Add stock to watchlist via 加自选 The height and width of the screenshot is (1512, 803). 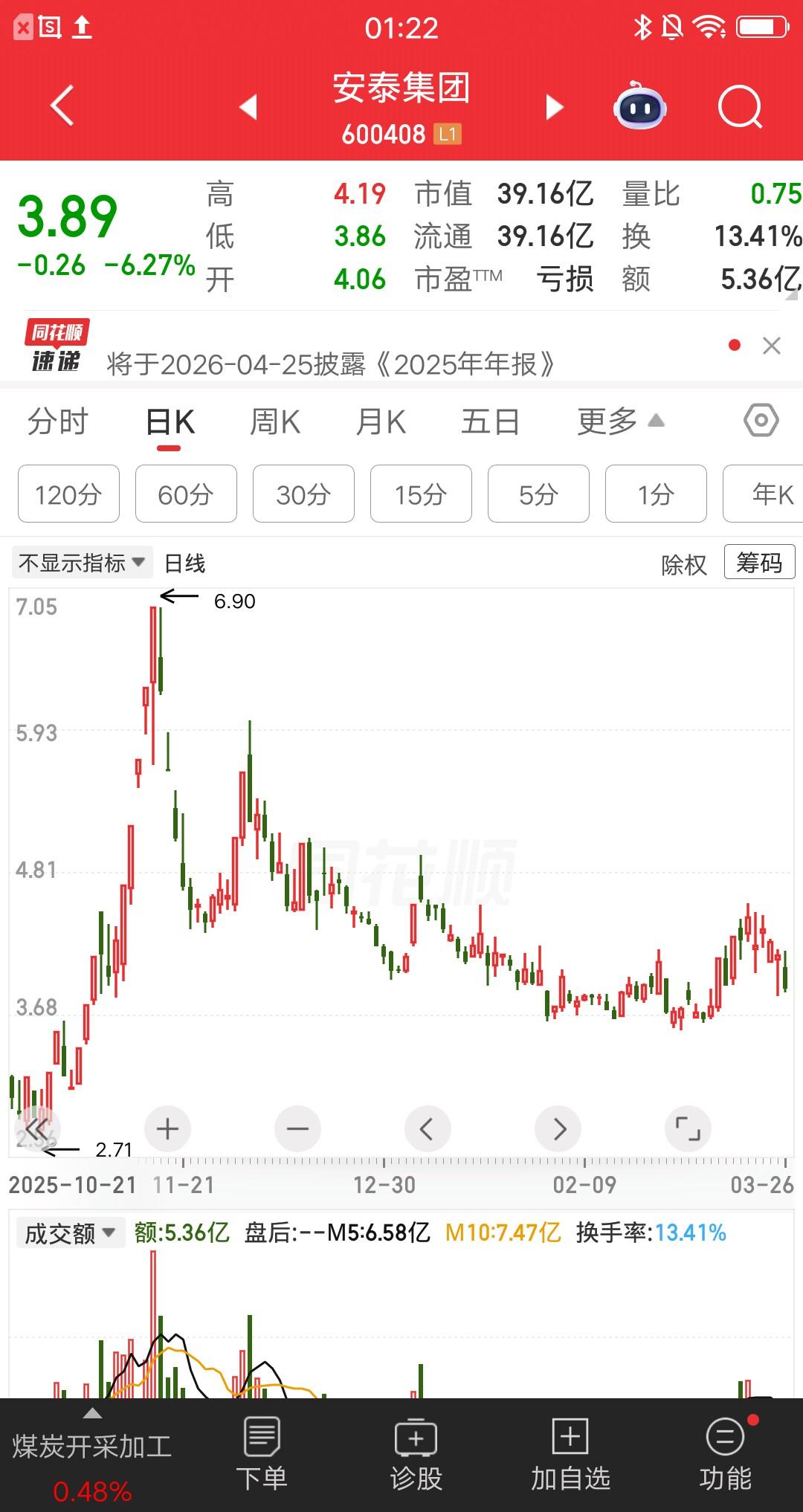pos(569,1457)
